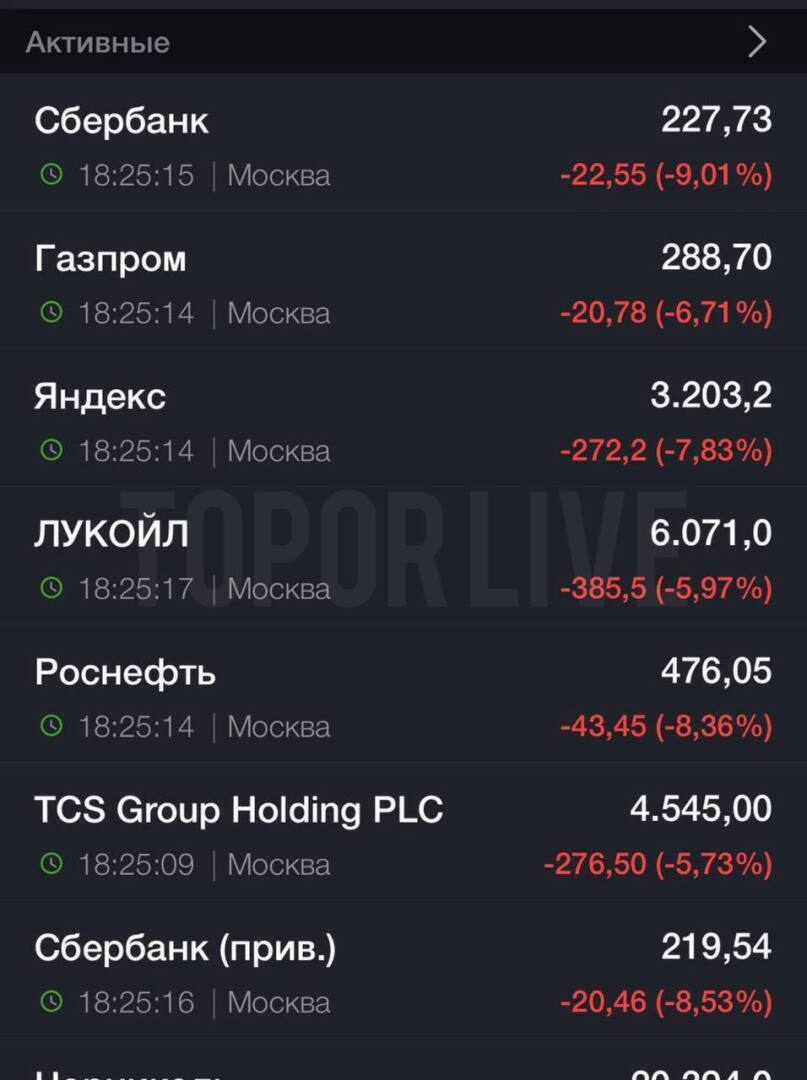The height and width of the screenshot is (1080, 807).
Task: Open Роснефть quote details
Action: 403,698
